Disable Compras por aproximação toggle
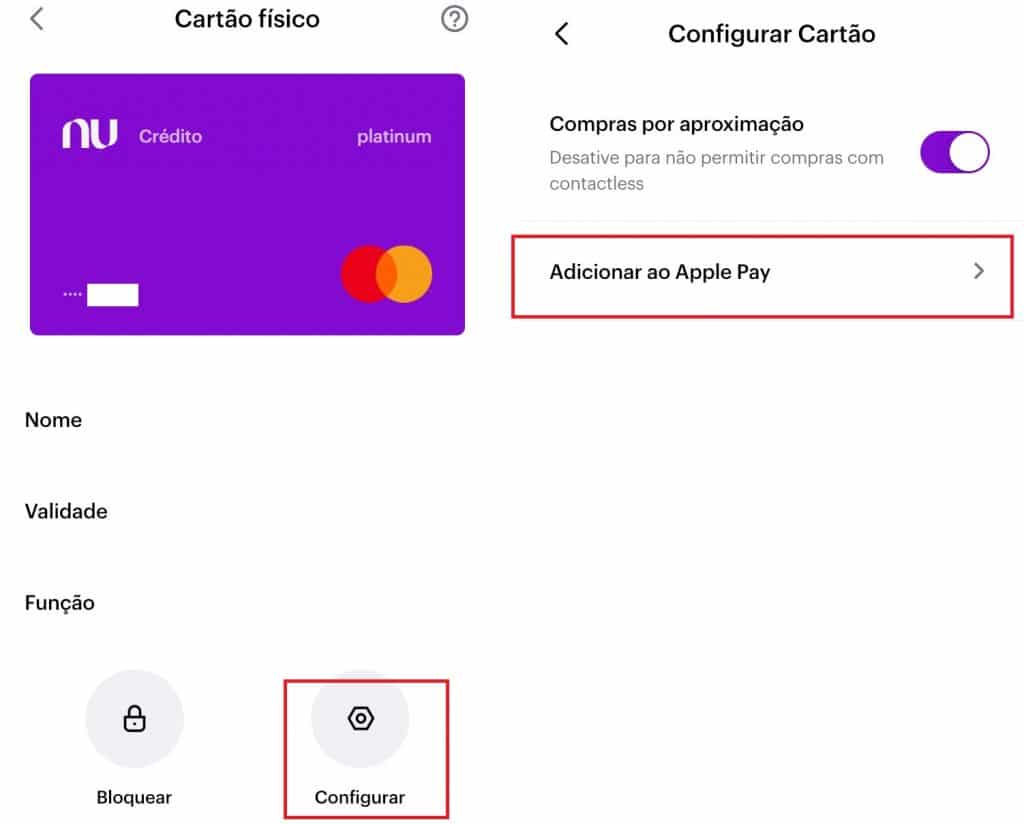 (x=954, y=154)
